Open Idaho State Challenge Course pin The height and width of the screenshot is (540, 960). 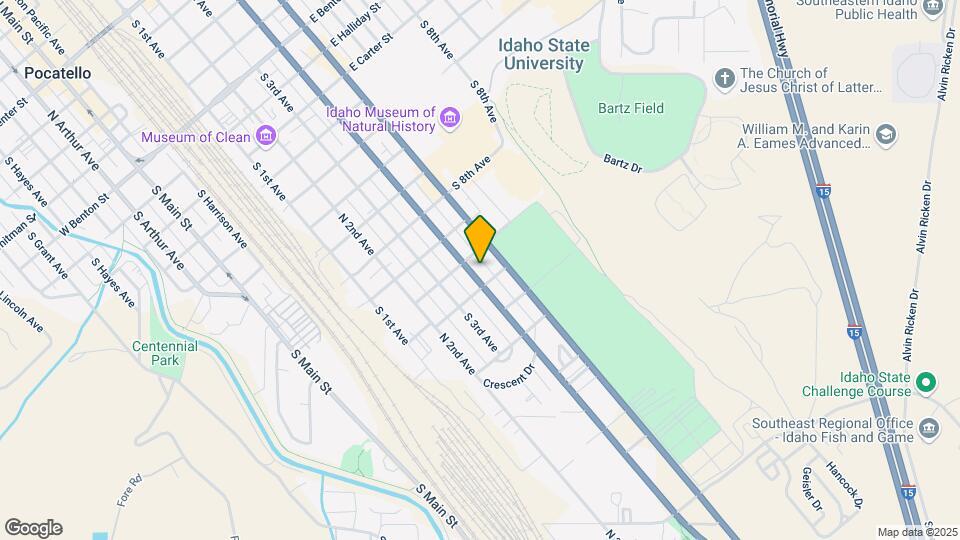click(926, 381)
